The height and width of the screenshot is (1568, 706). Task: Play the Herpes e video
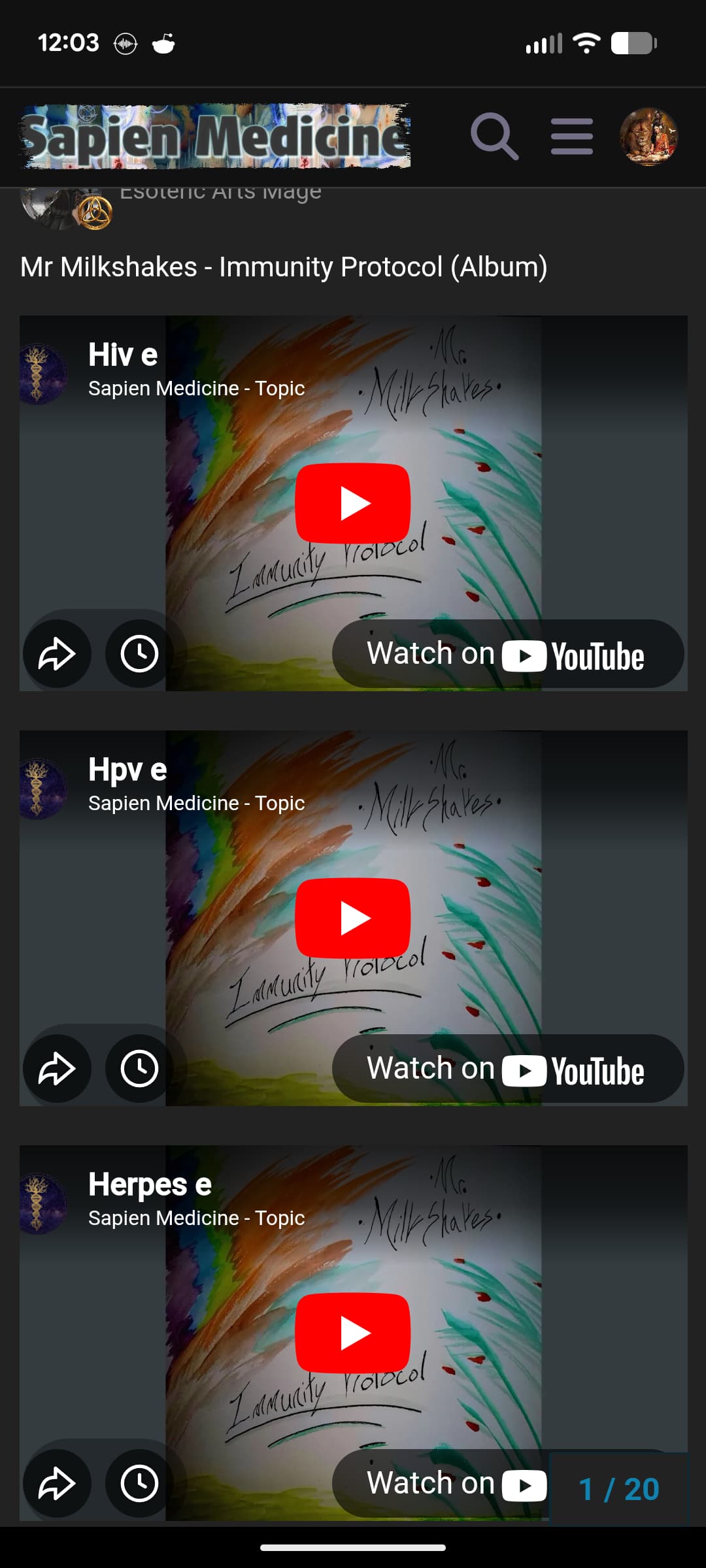click(x=353, y=1333)
